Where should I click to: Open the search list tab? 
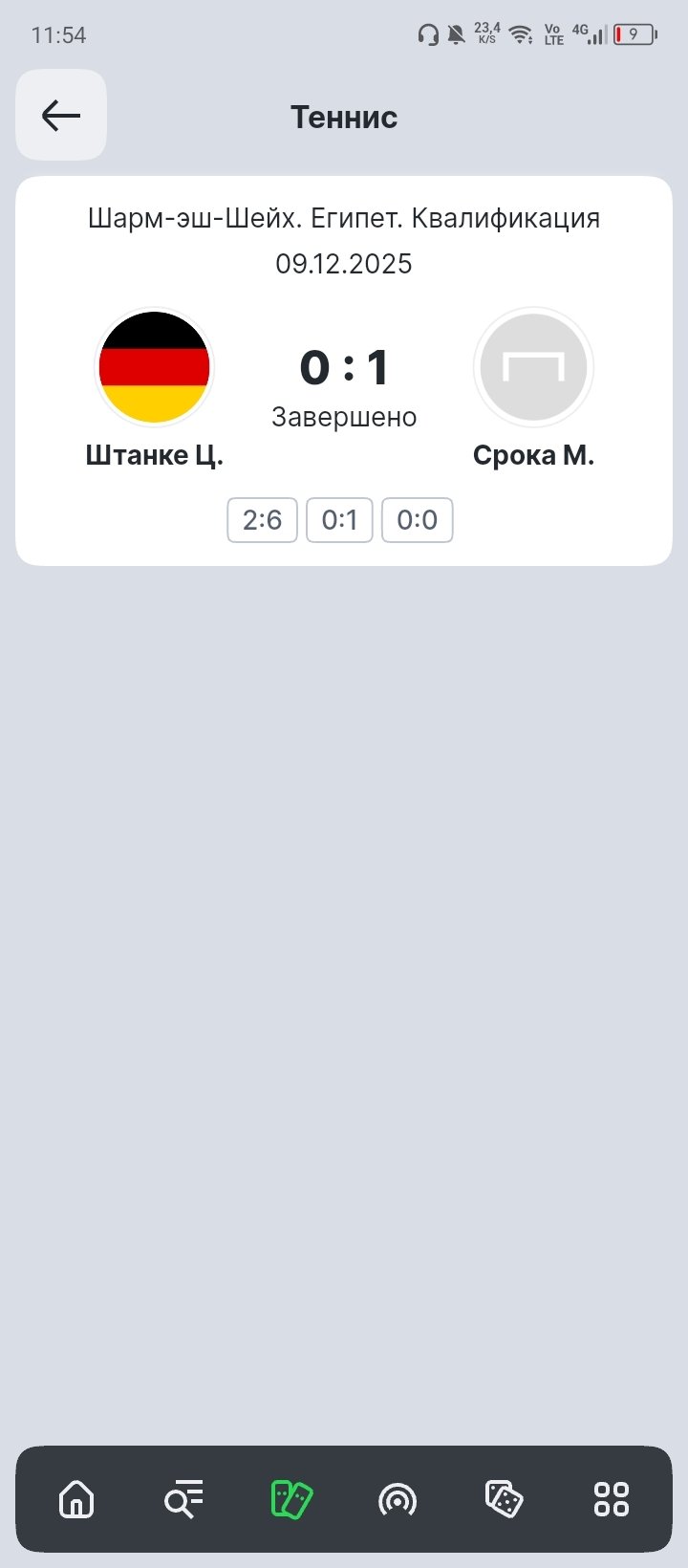(x=183, y=1498)
